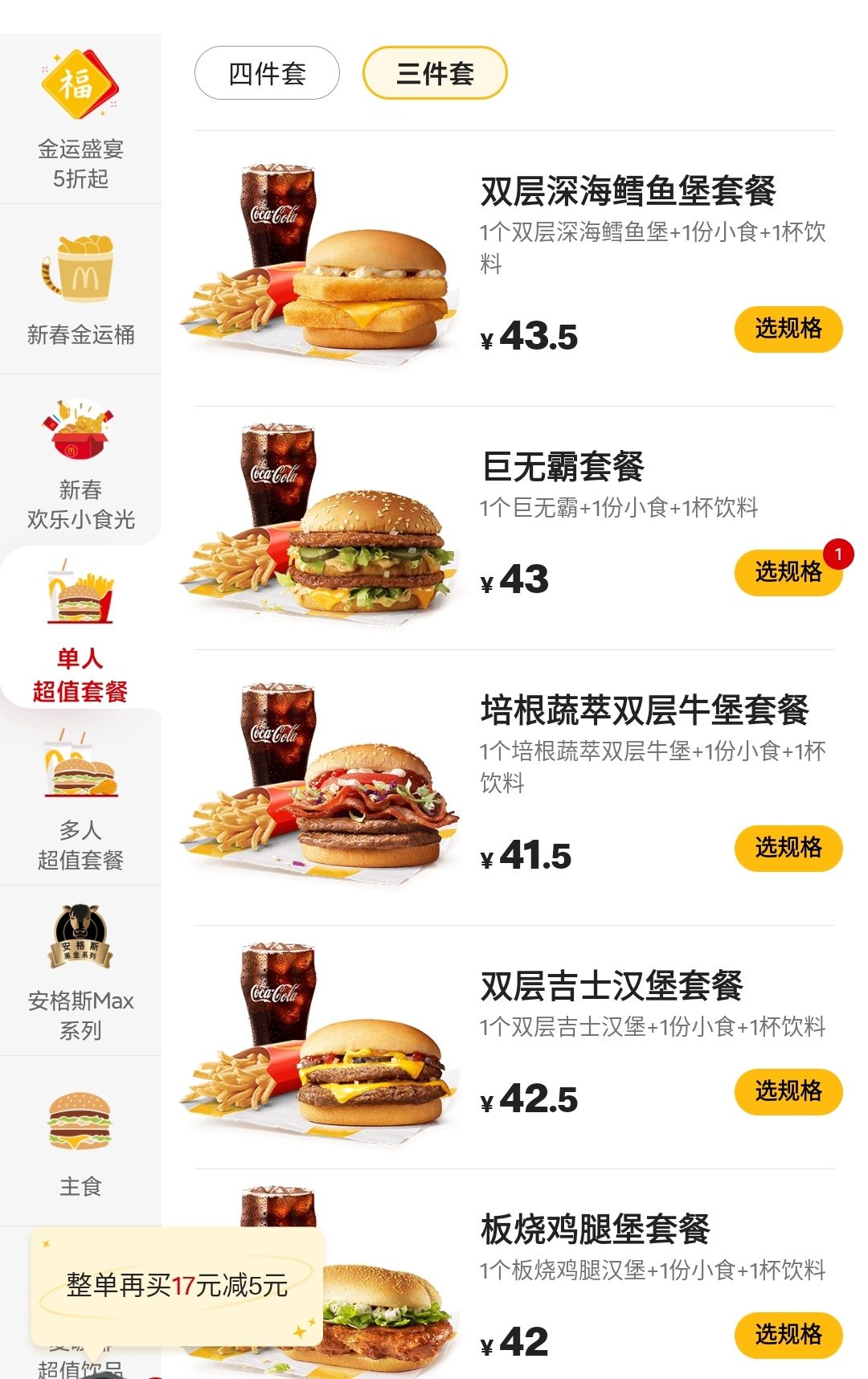
Task: Pick 选规格 for 双层吉士汉堡套餐
Action: [x=788, y=1091]
